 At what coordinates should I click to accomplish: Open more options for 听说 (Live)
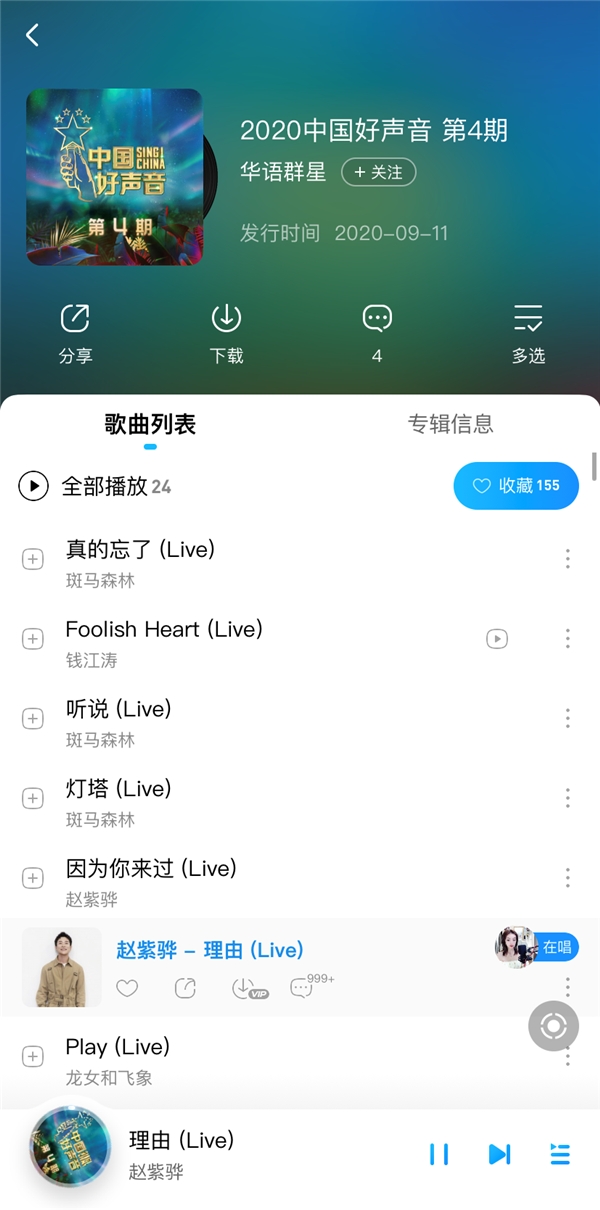[x=567, y=718]
